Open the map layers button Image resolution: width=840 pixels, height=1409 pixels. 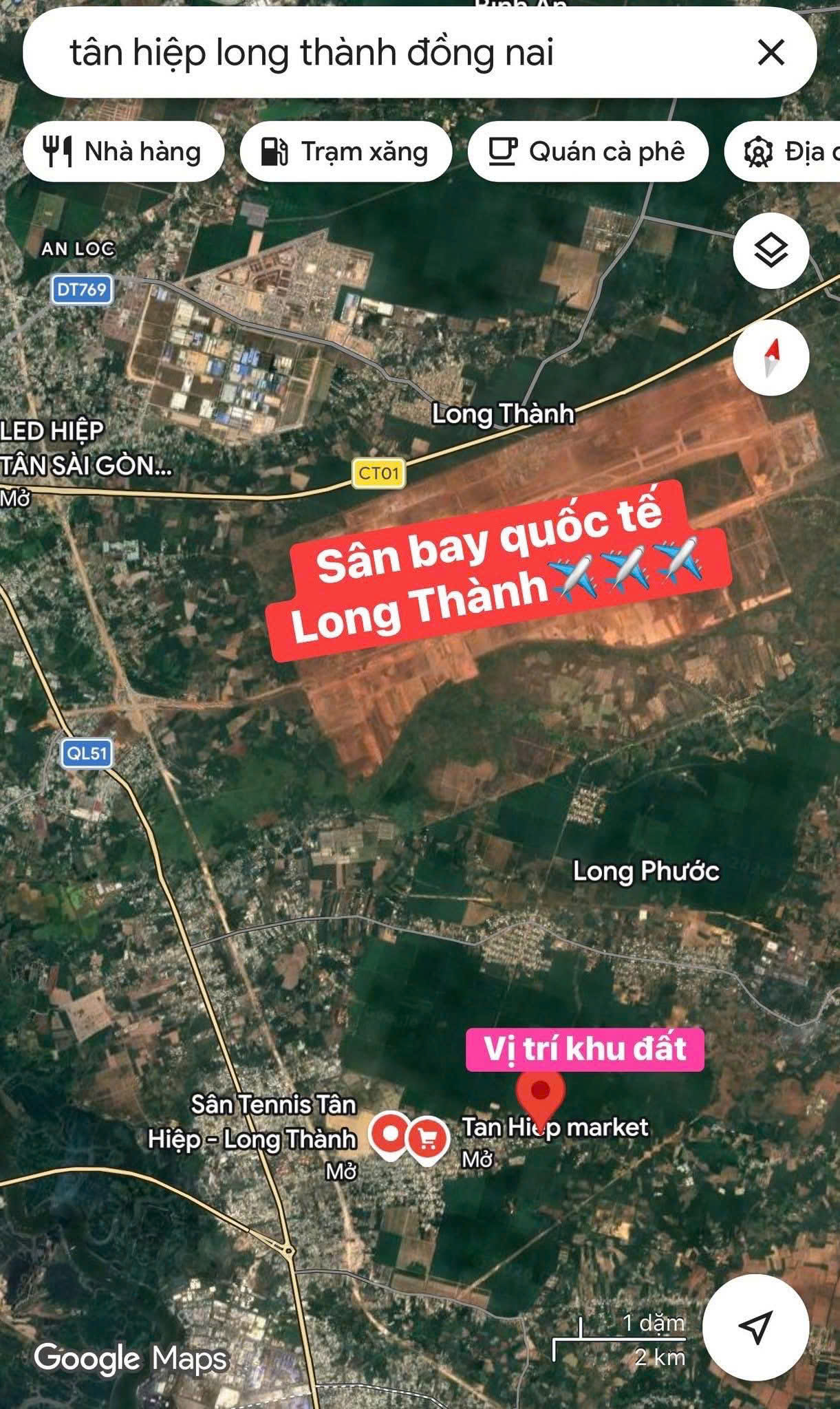point(771,250)
